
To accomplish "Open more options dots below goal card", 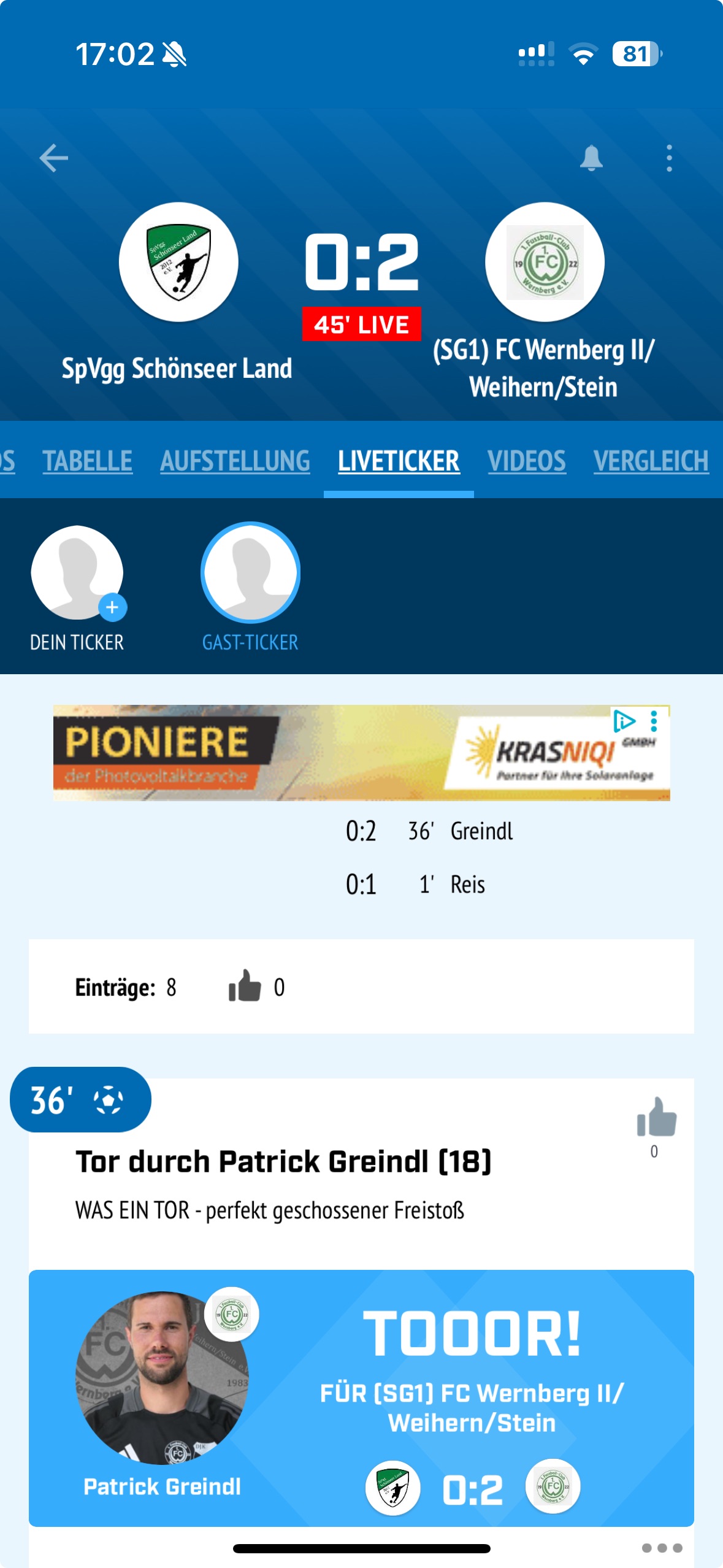I will (x=662, y=1548).
